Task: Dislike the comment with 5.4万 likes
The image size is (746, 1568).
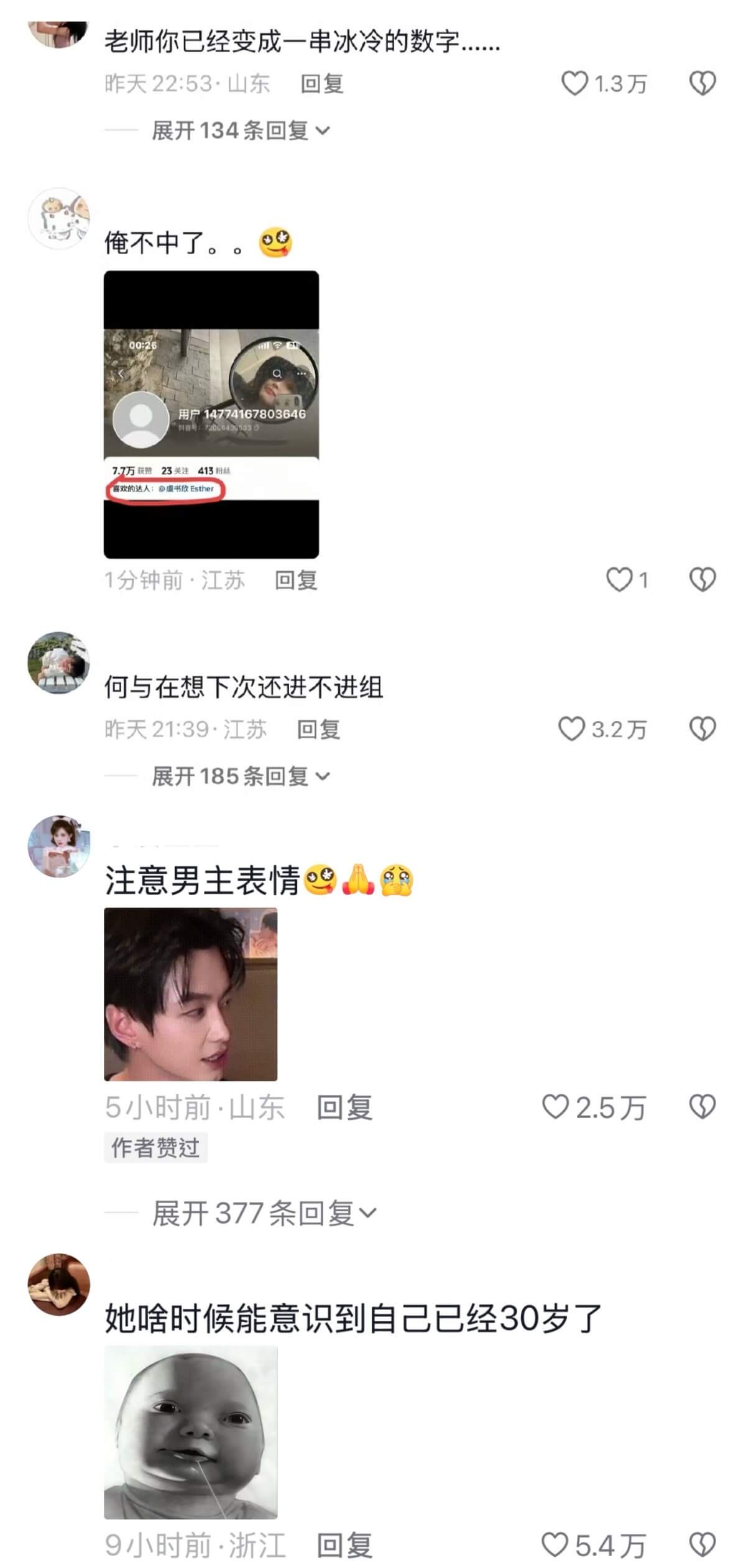Action: coord(702,1545)
